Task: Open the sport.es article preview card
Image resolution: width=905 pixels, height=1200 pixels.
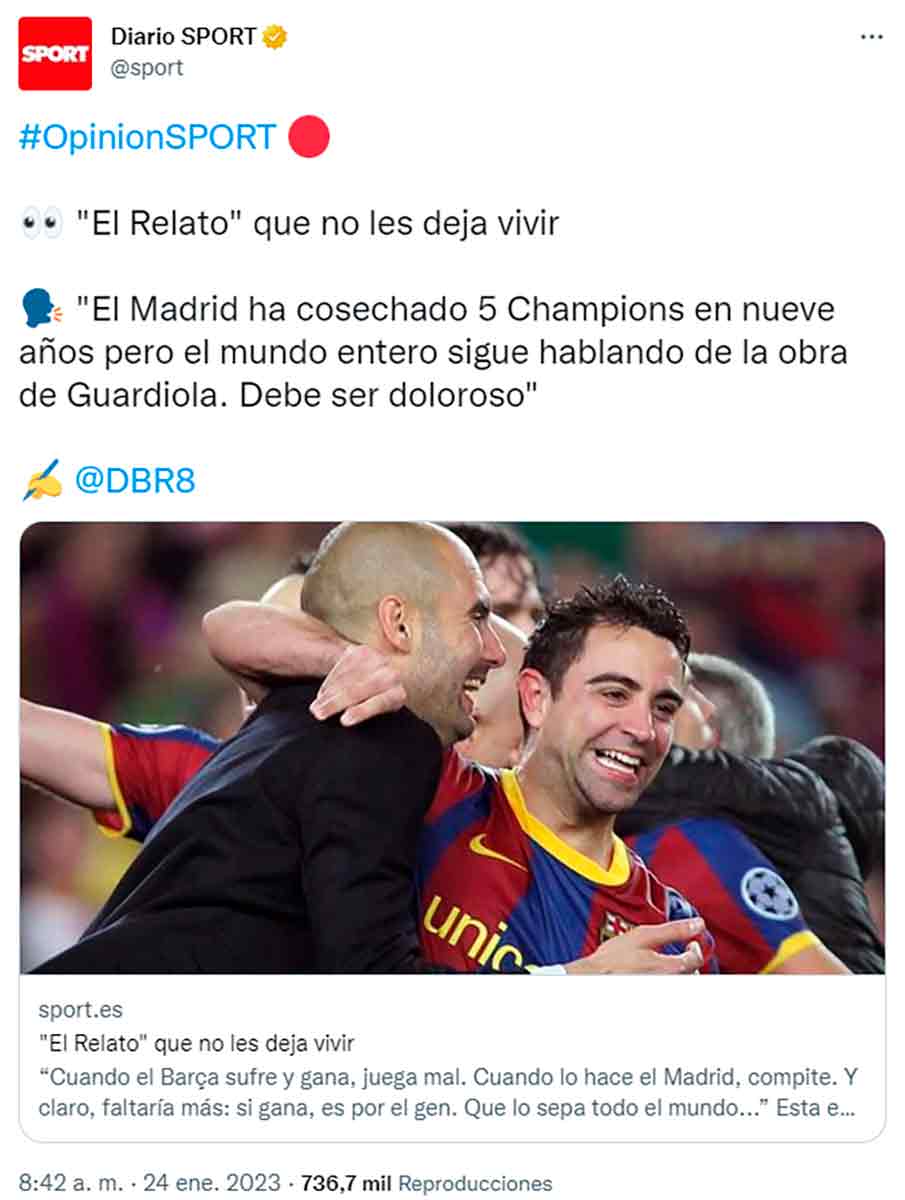Action: point(452,1056)
